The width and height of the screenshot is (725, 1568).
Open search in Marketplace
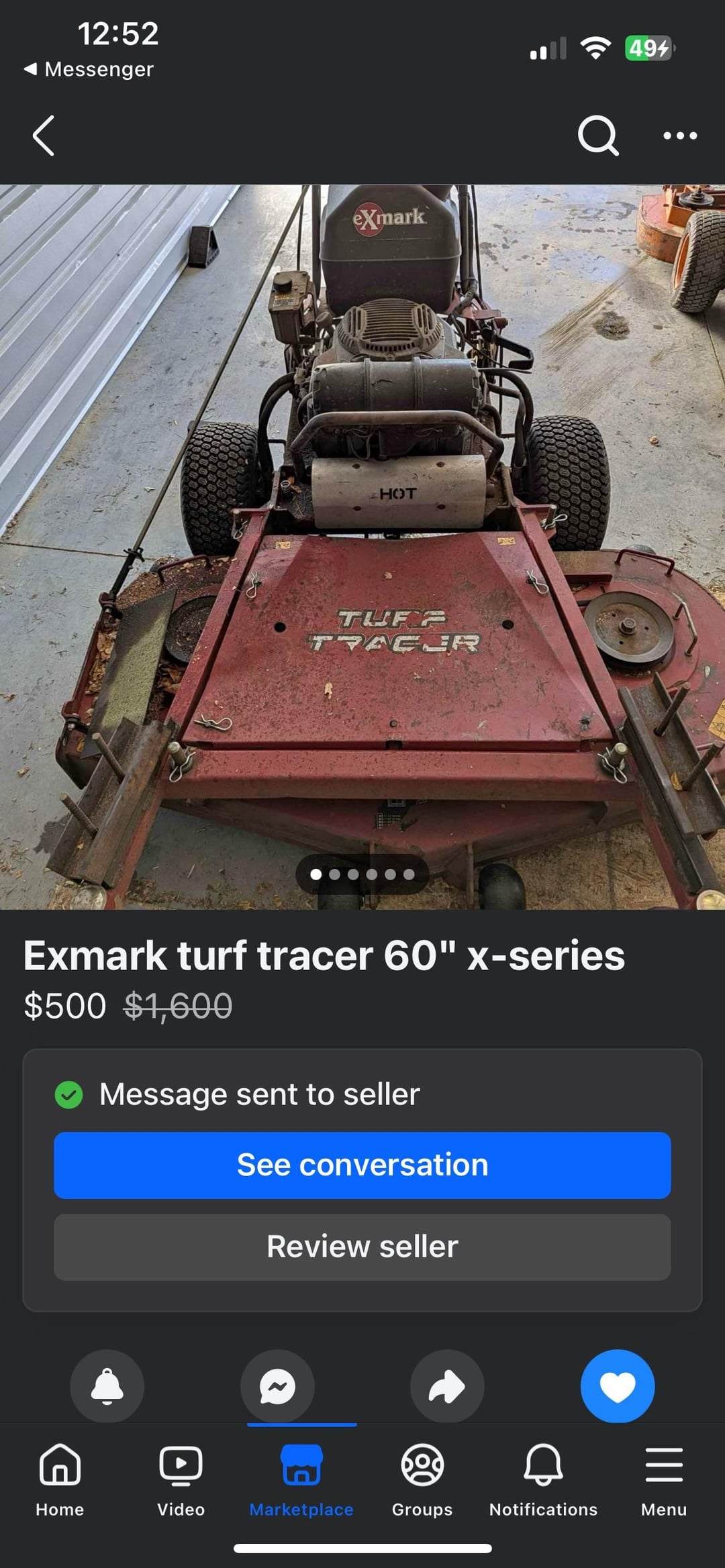tap(597, 136)
